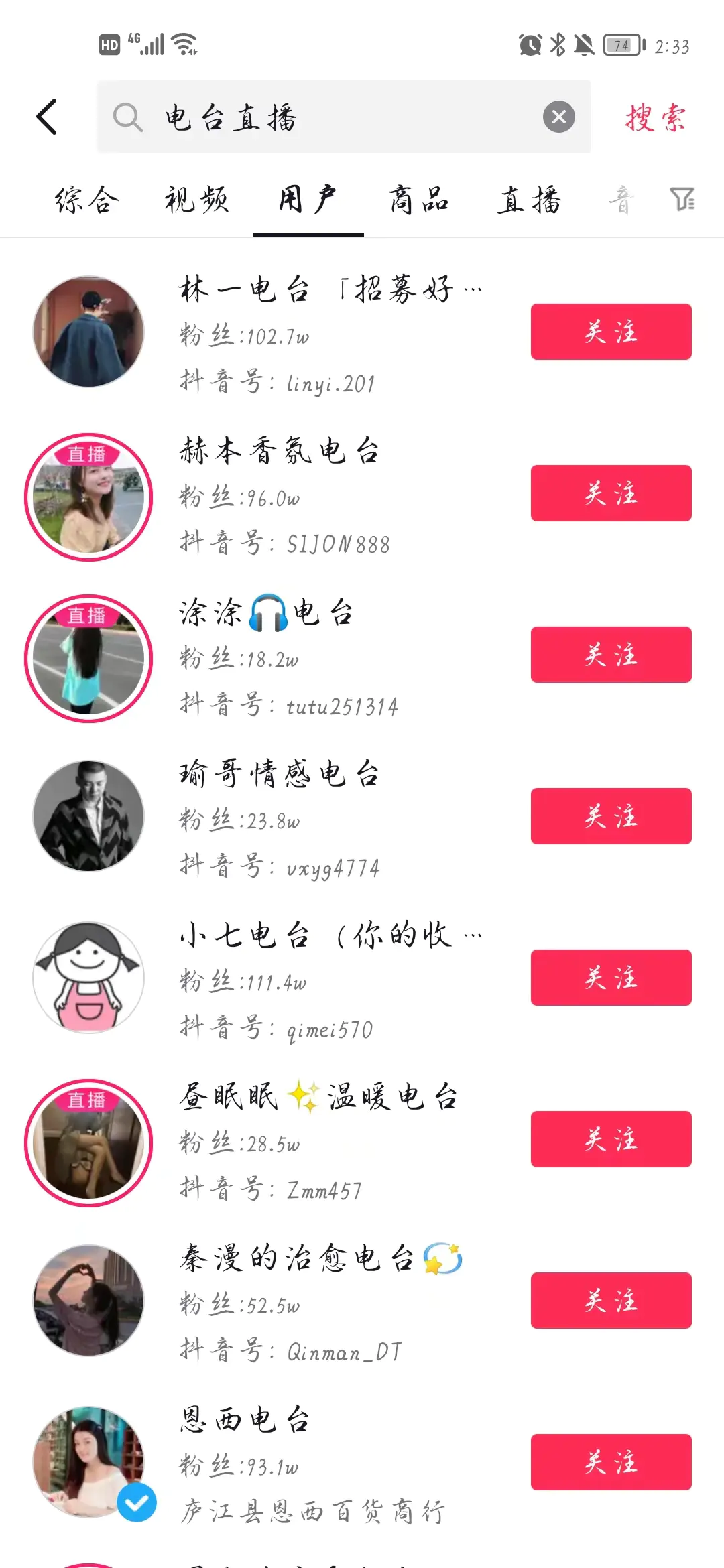Follow 秦漫的治愈电台
This screenshot has height=1568, width=724.
(611, 1301)
